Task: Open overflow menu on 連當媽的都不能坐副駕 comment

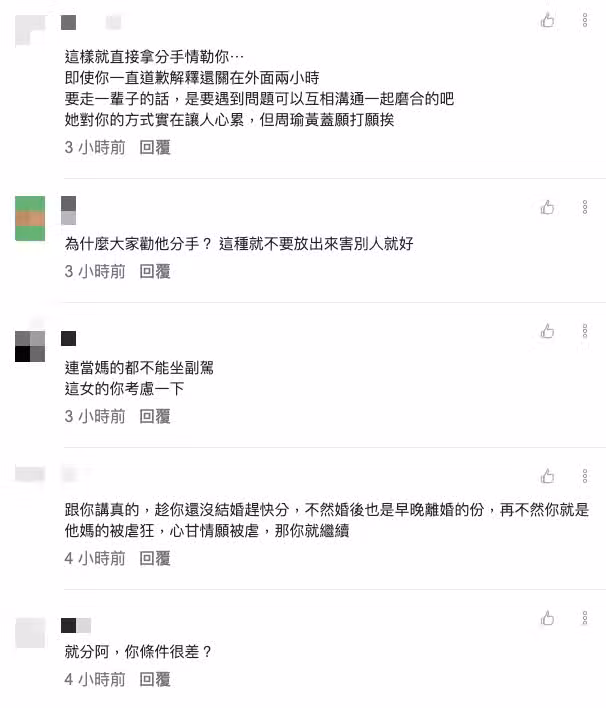Action: click(585, 331)
